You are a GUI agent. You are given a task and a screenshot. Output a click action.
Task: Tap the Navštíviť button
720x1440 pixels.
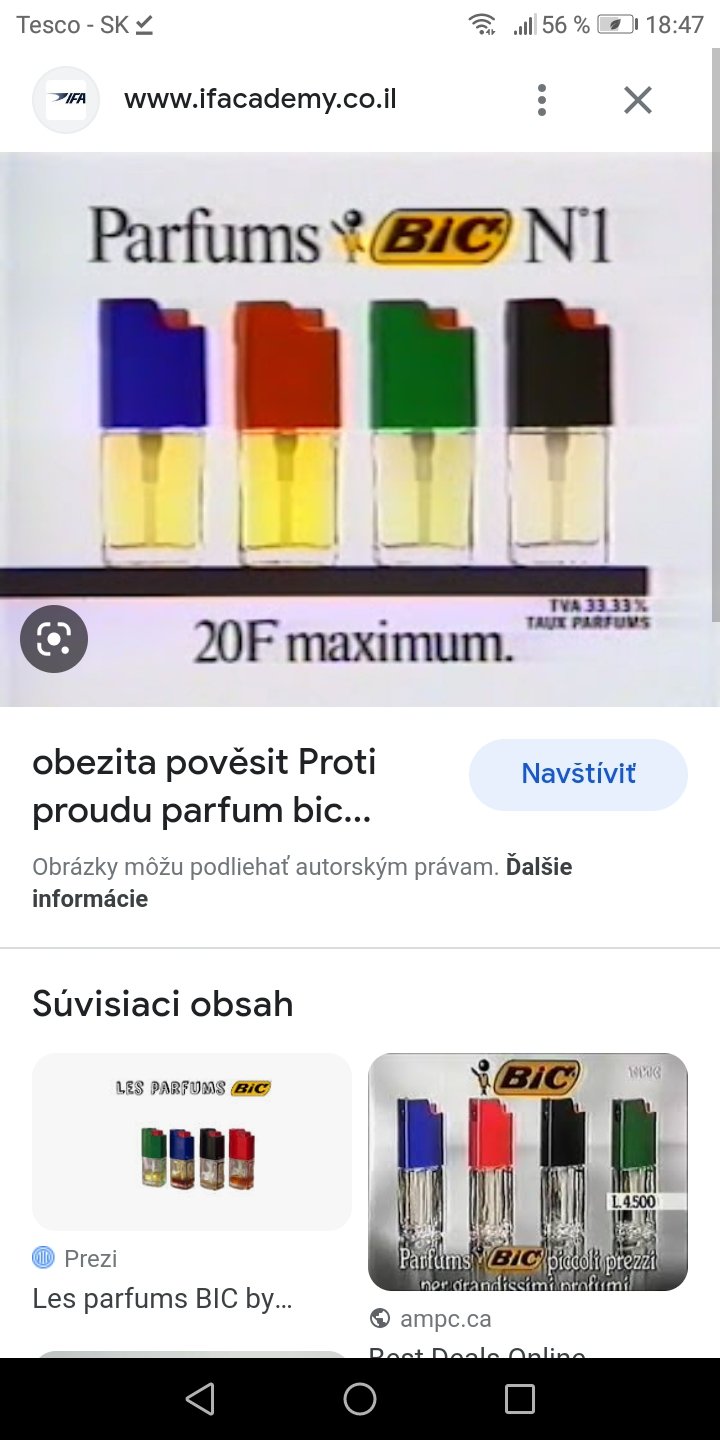[x=578, y=774]
